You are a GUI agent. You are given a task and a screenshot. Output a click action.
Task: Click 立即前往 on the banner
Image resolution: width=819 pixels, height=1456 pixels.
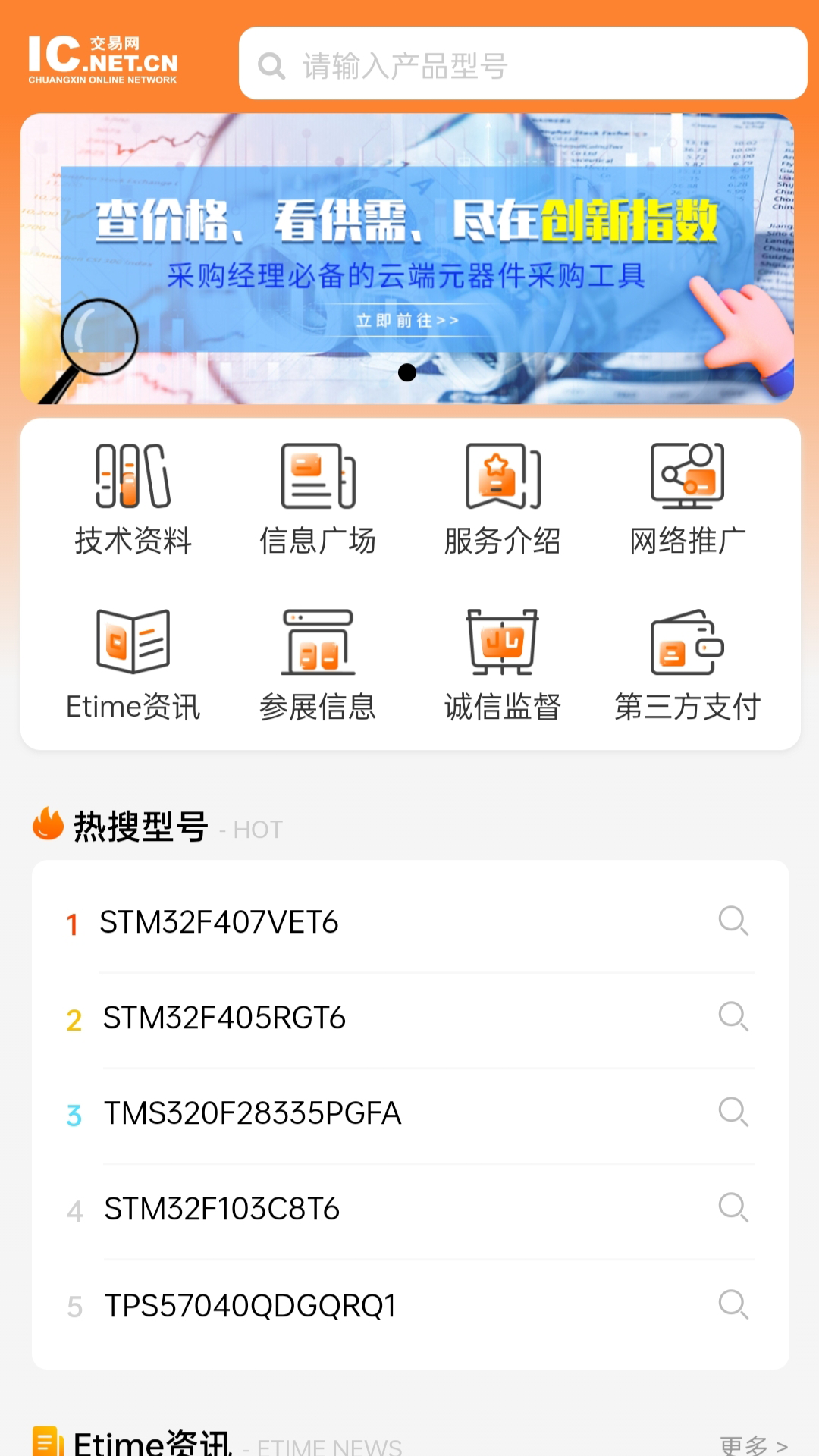(x=407, y=321)
